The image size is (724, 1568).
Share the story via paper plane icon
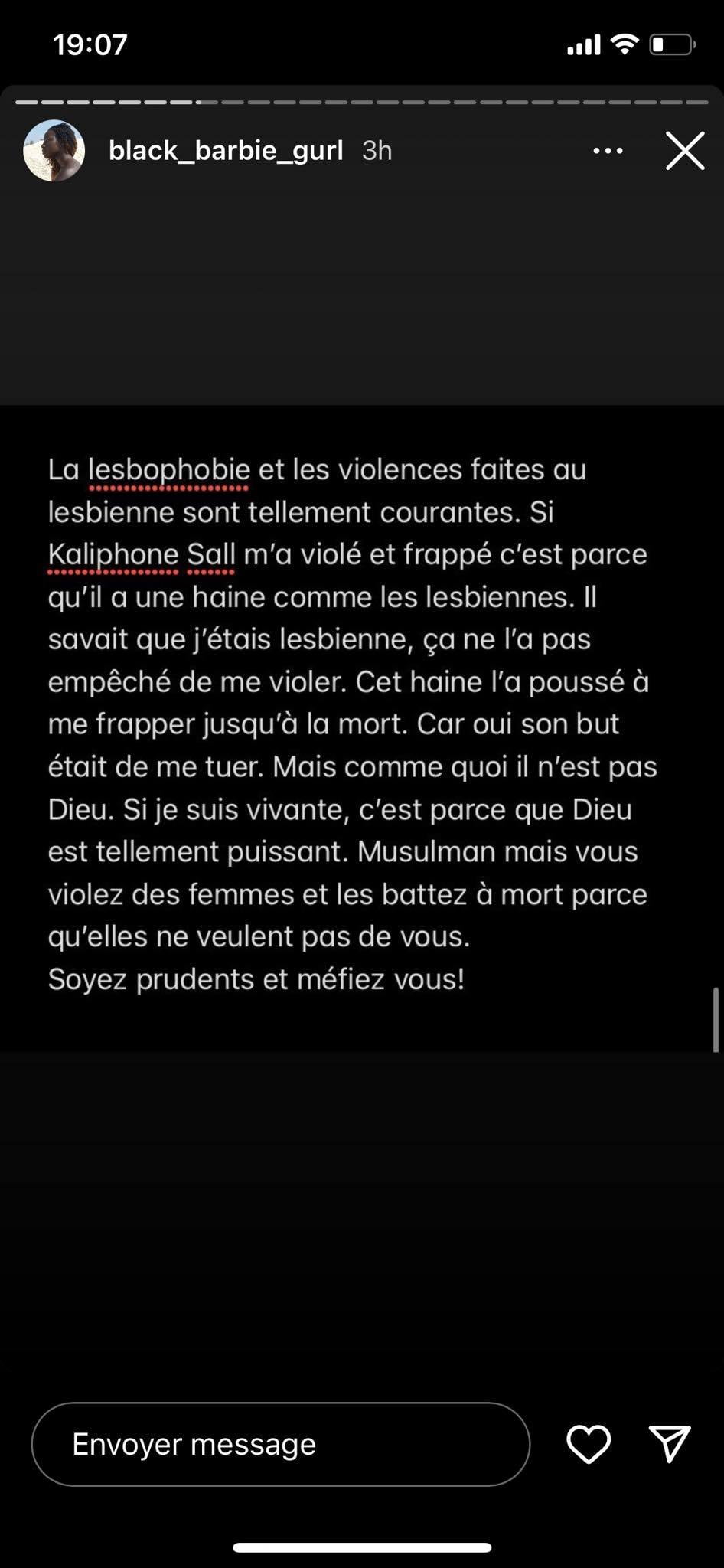click(670, 1444)
